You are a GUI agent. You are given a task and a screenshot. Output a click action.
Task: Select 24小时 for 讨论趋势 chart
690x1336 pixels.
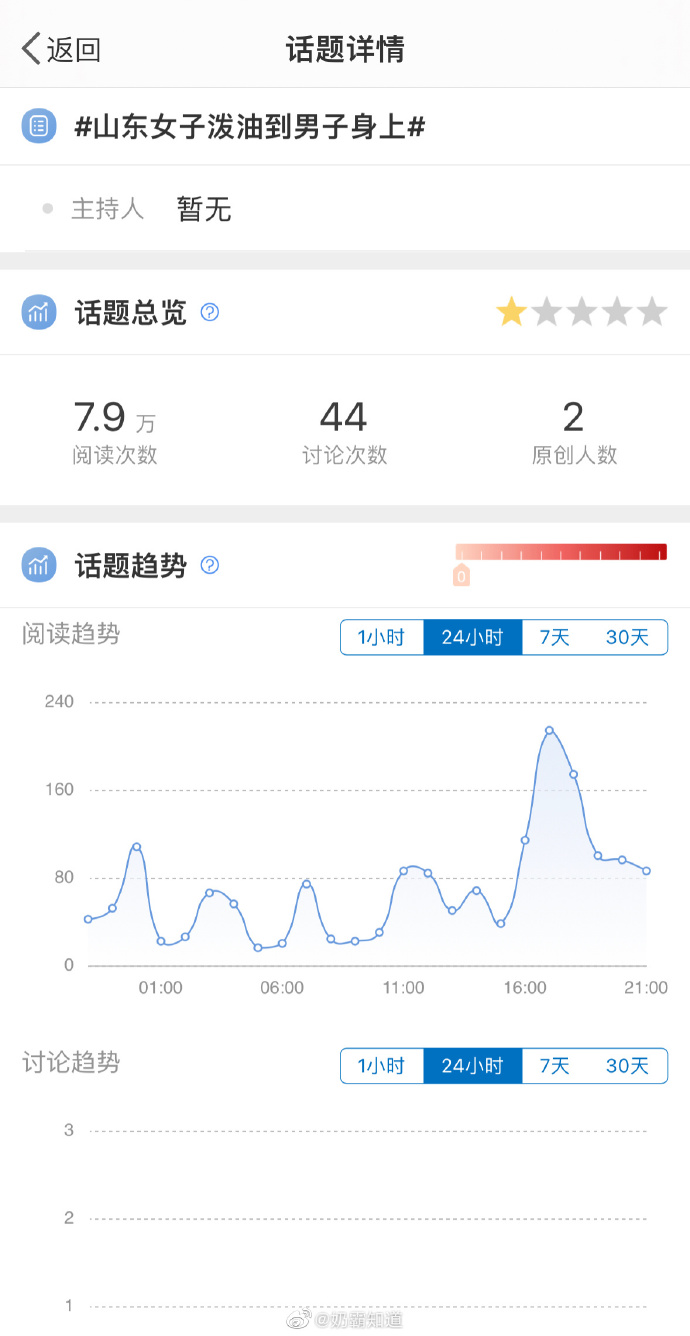click(x=473, y=1066)
